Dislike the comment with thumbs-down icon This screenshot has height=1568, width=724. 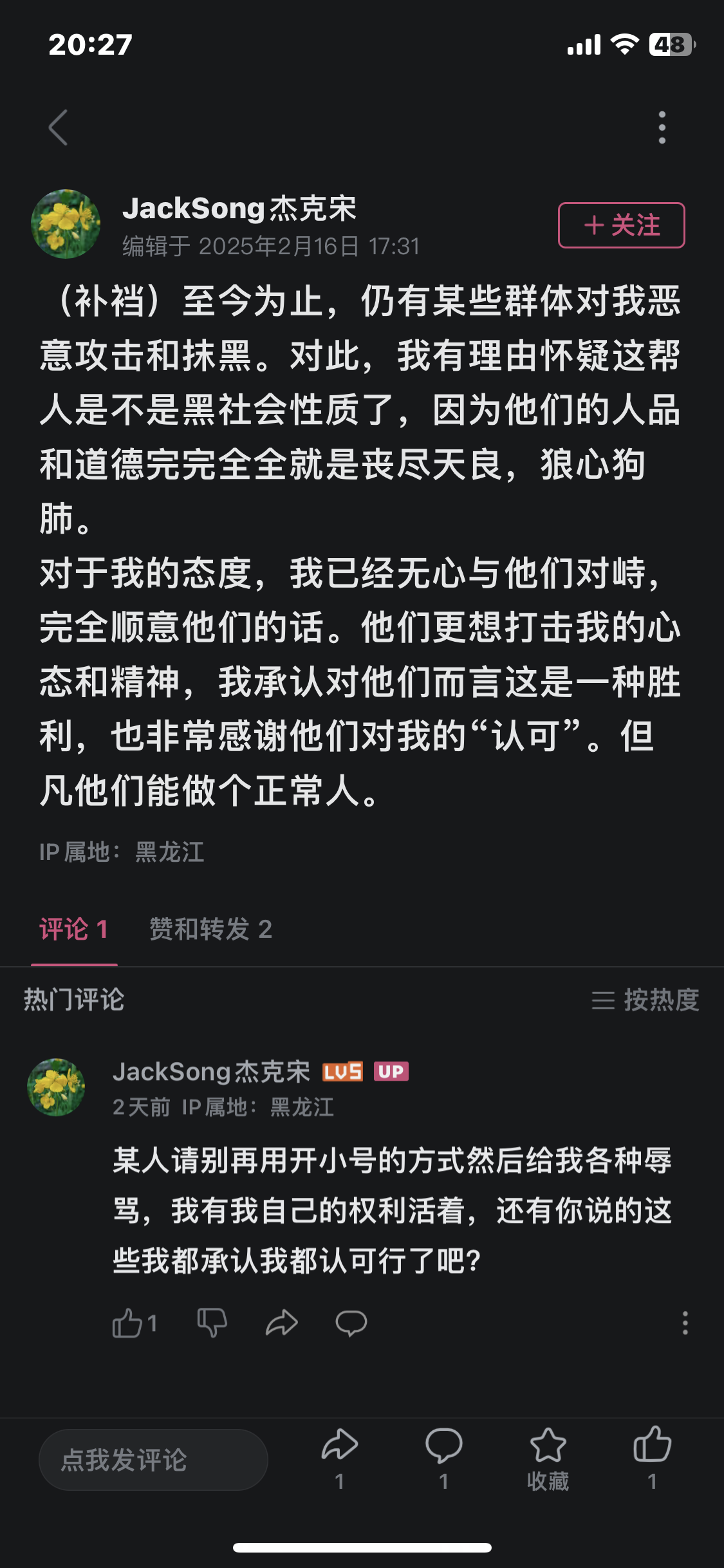tap(212, 1323)
